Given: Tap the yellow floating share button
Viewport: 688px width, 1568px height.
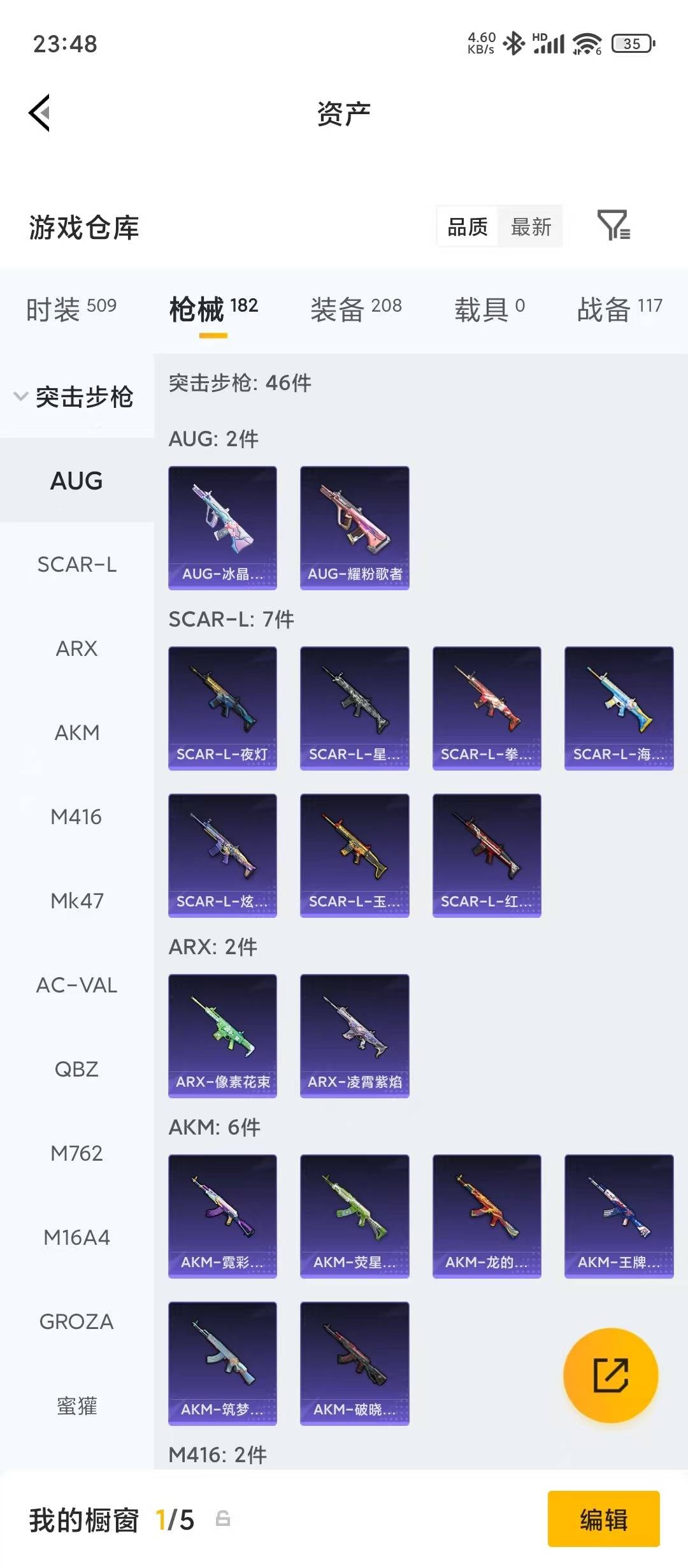Looking at the screenshot, I should point(610,1375).
